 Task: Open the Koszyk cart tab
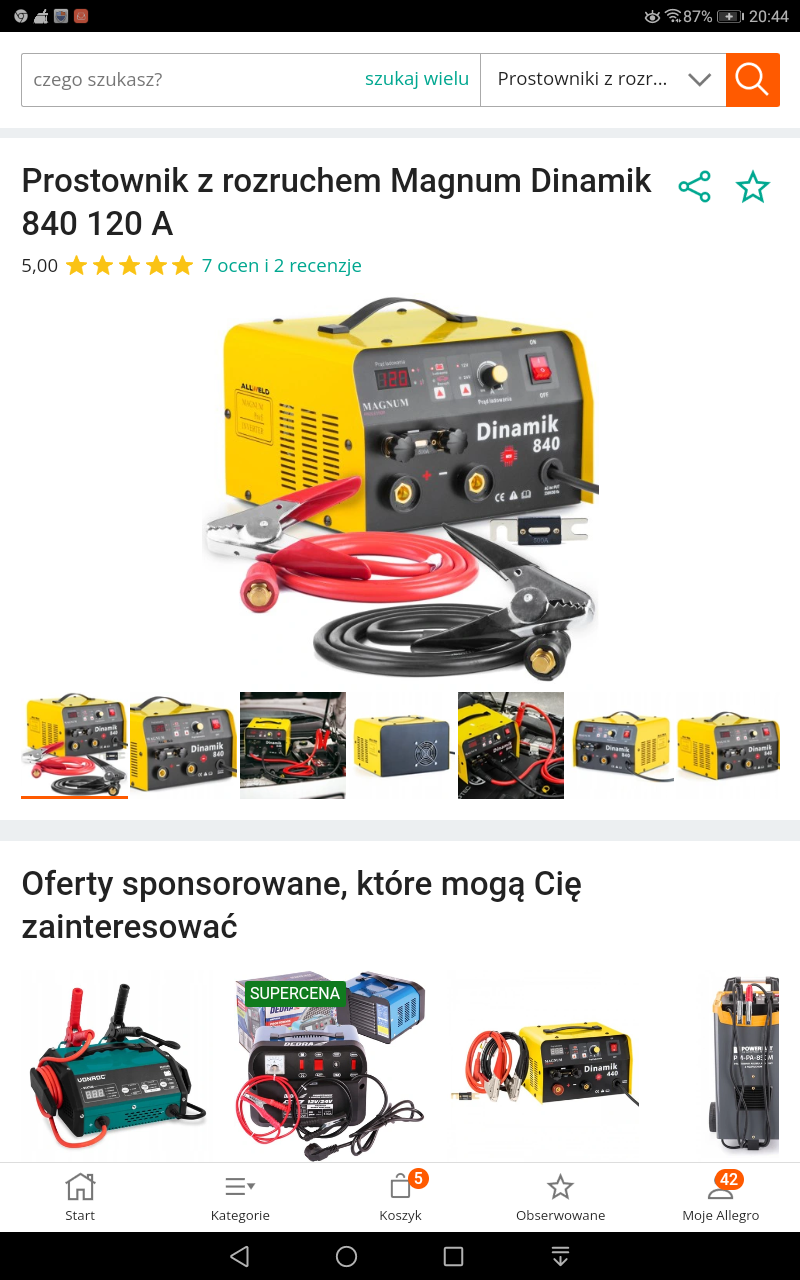[x=400, y=1197]
